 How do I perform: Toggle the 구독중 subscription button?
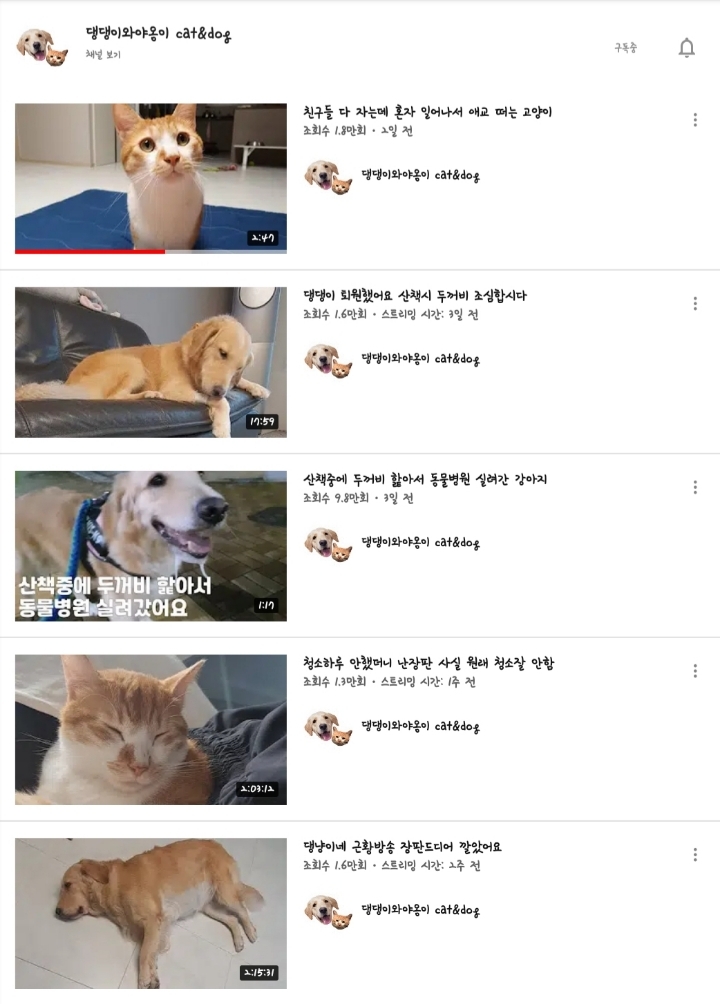point(626,48)
